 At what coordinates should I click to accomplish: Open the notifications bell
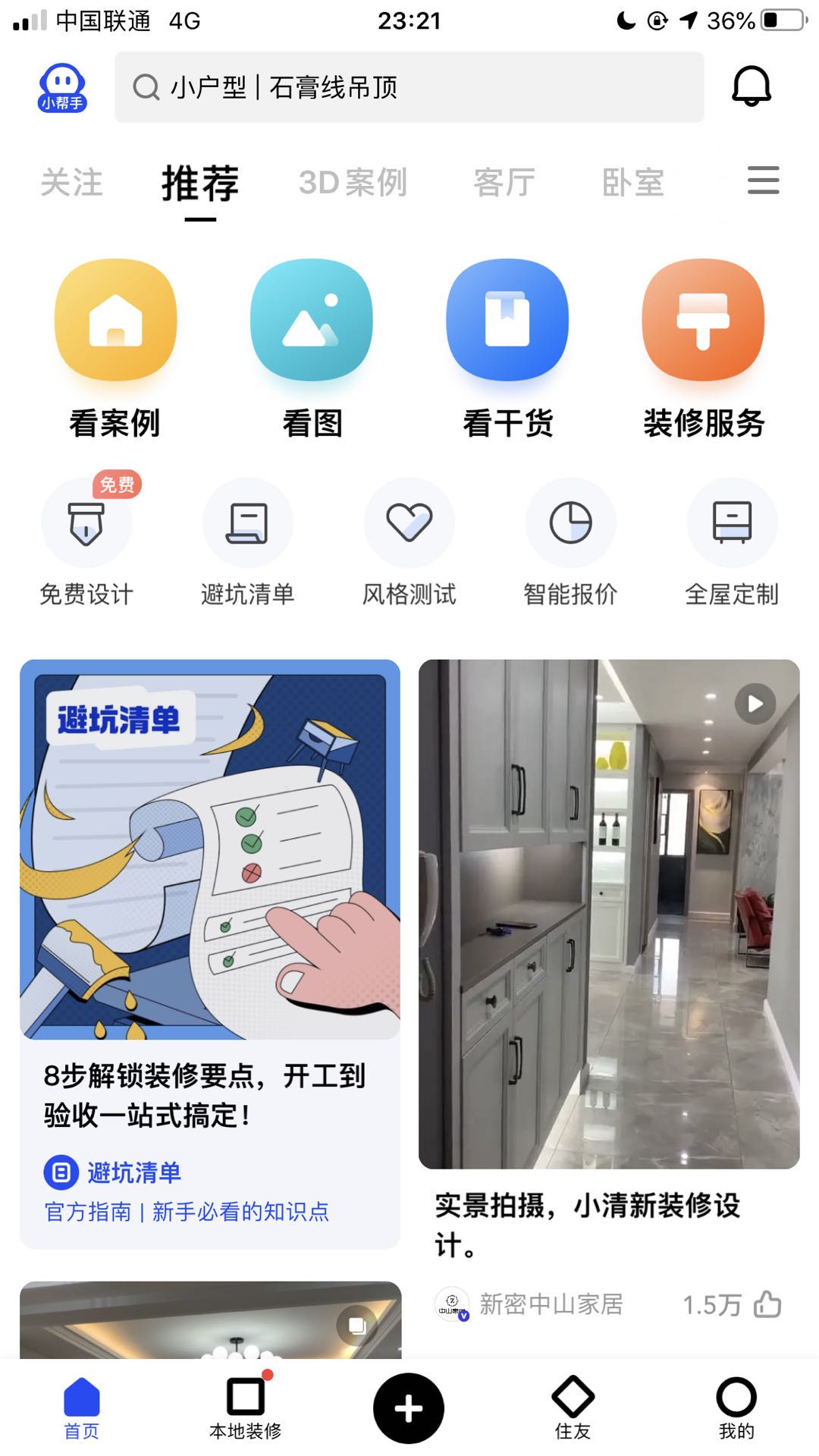tap(751, 86)
